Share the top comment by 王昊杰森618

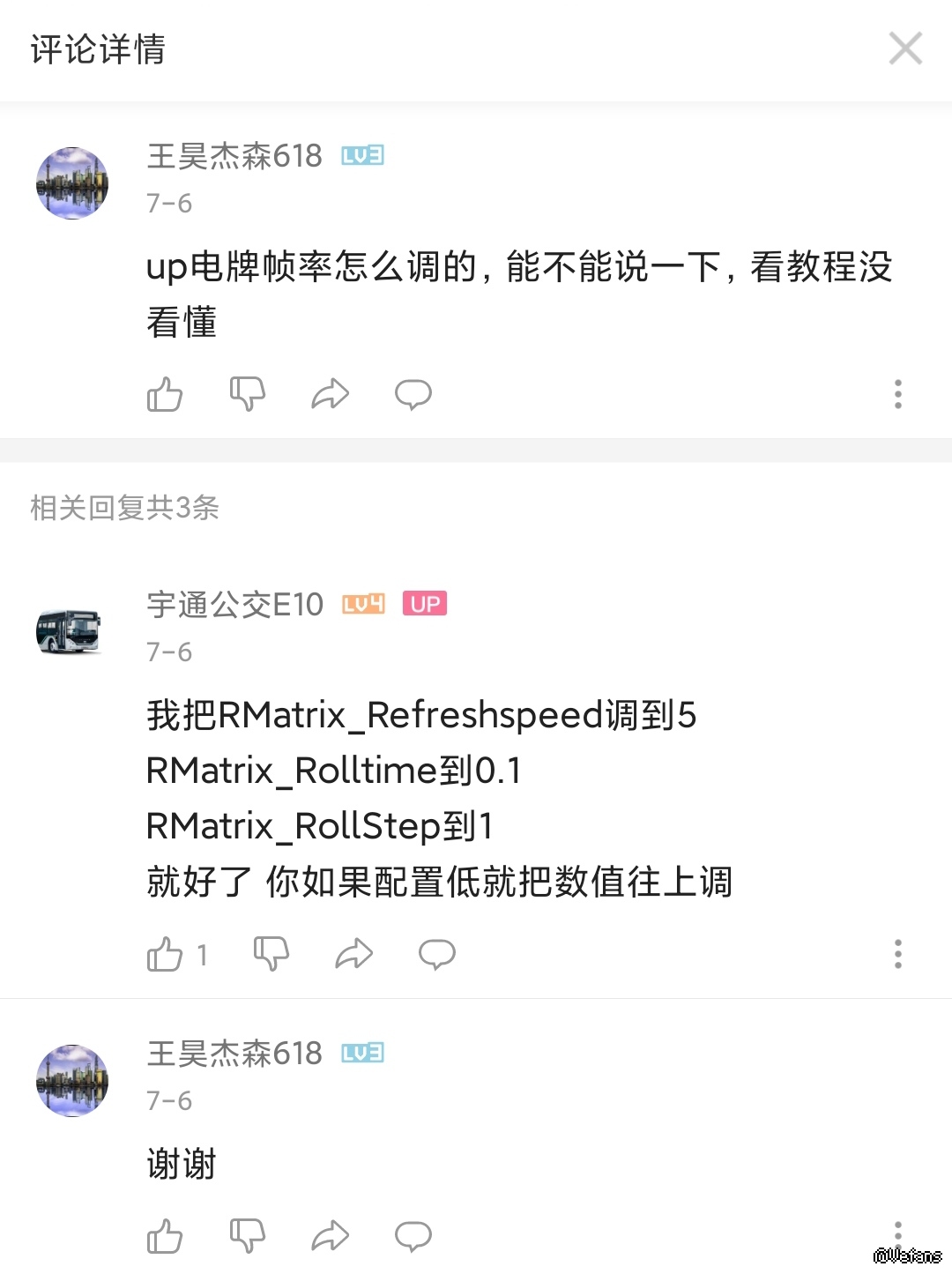331,394
